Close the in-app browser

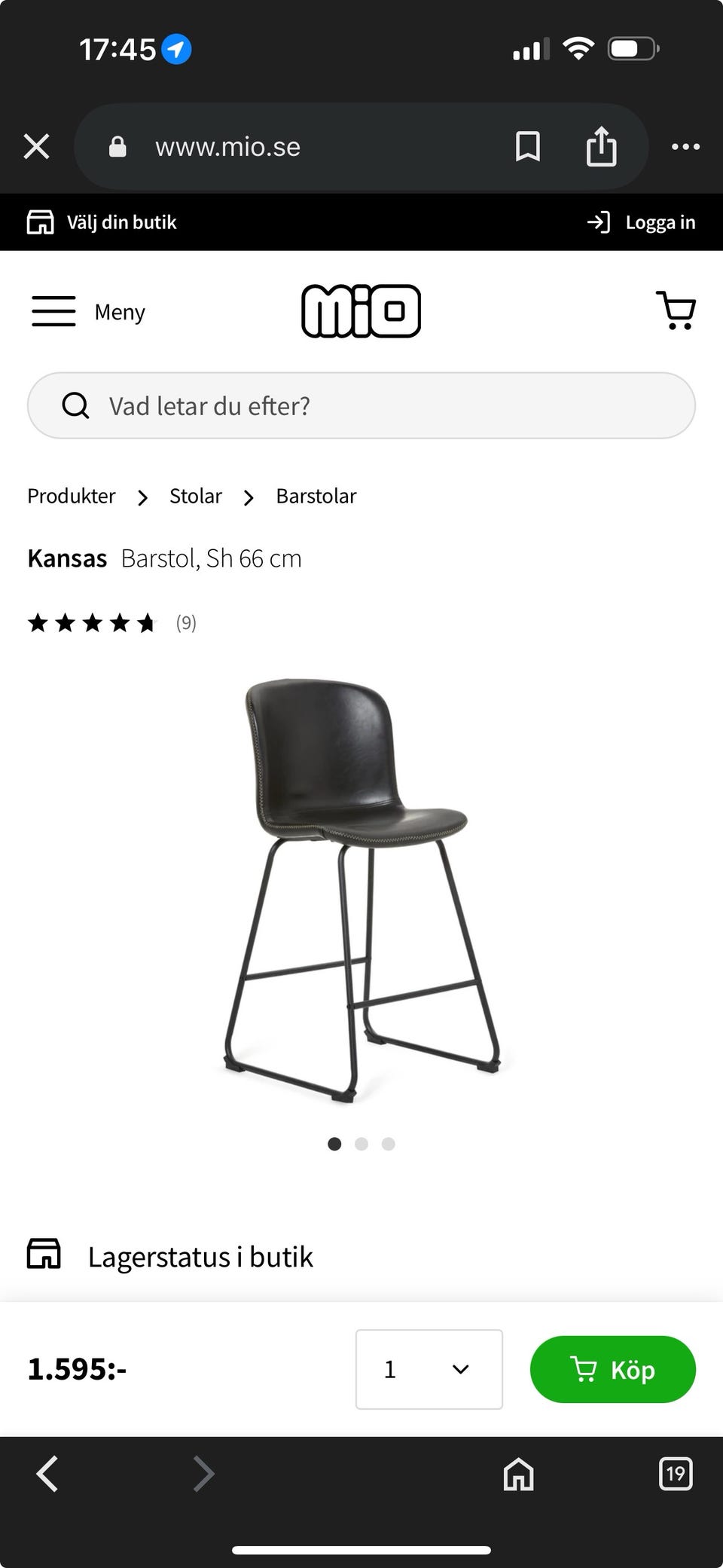coord(36,146)
